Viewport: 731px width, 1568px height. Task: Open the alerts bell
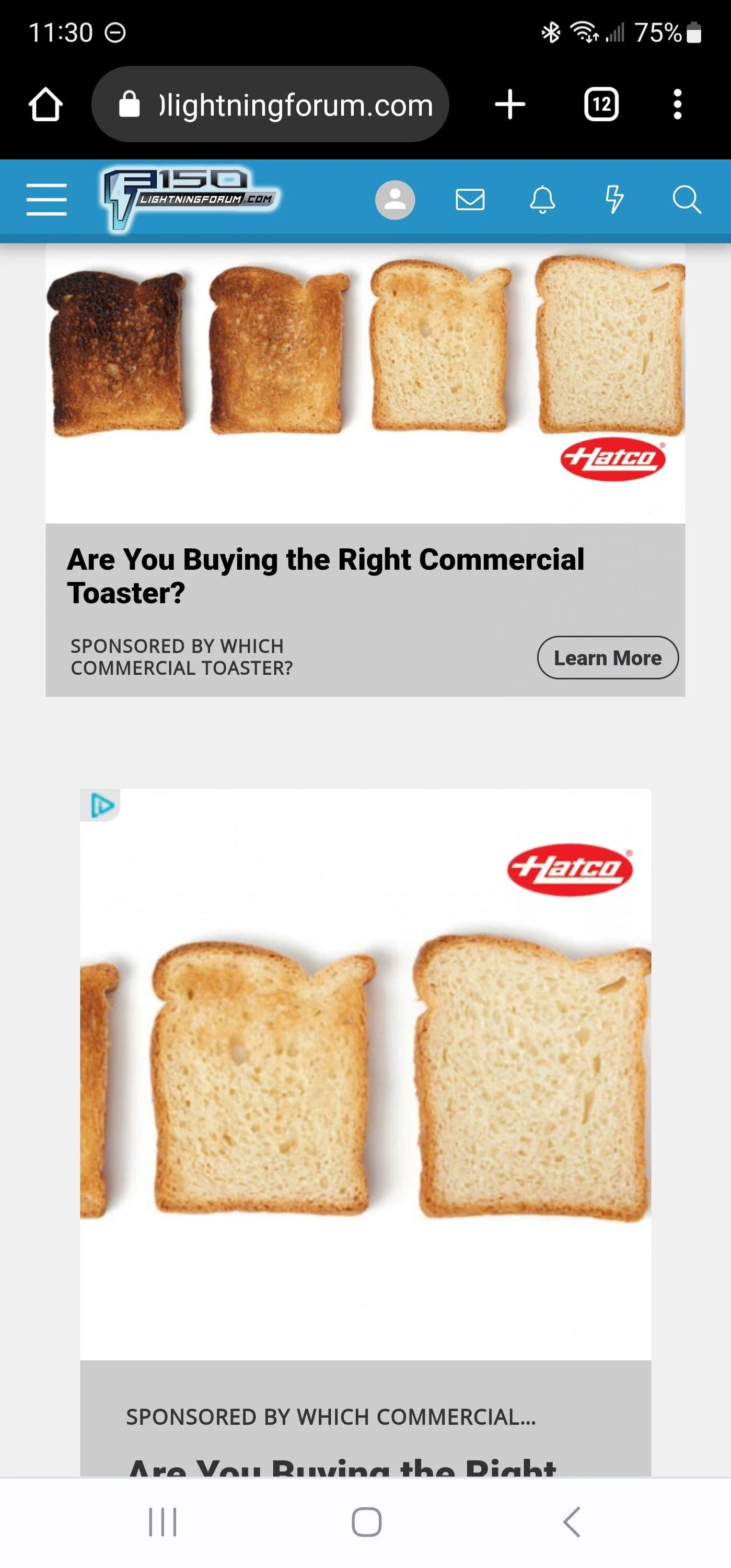click(542, 200)
